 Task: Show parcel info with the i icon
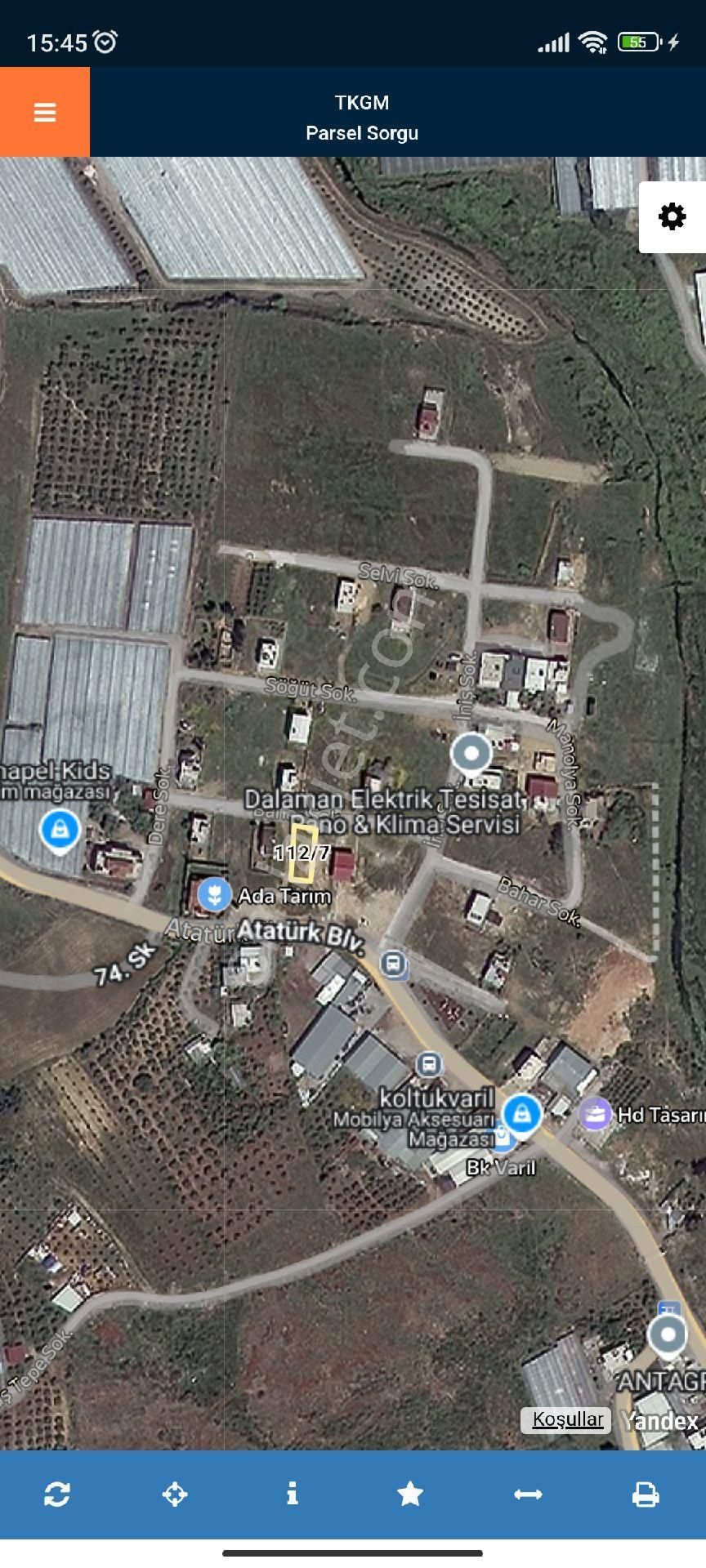pos(293,1494)
